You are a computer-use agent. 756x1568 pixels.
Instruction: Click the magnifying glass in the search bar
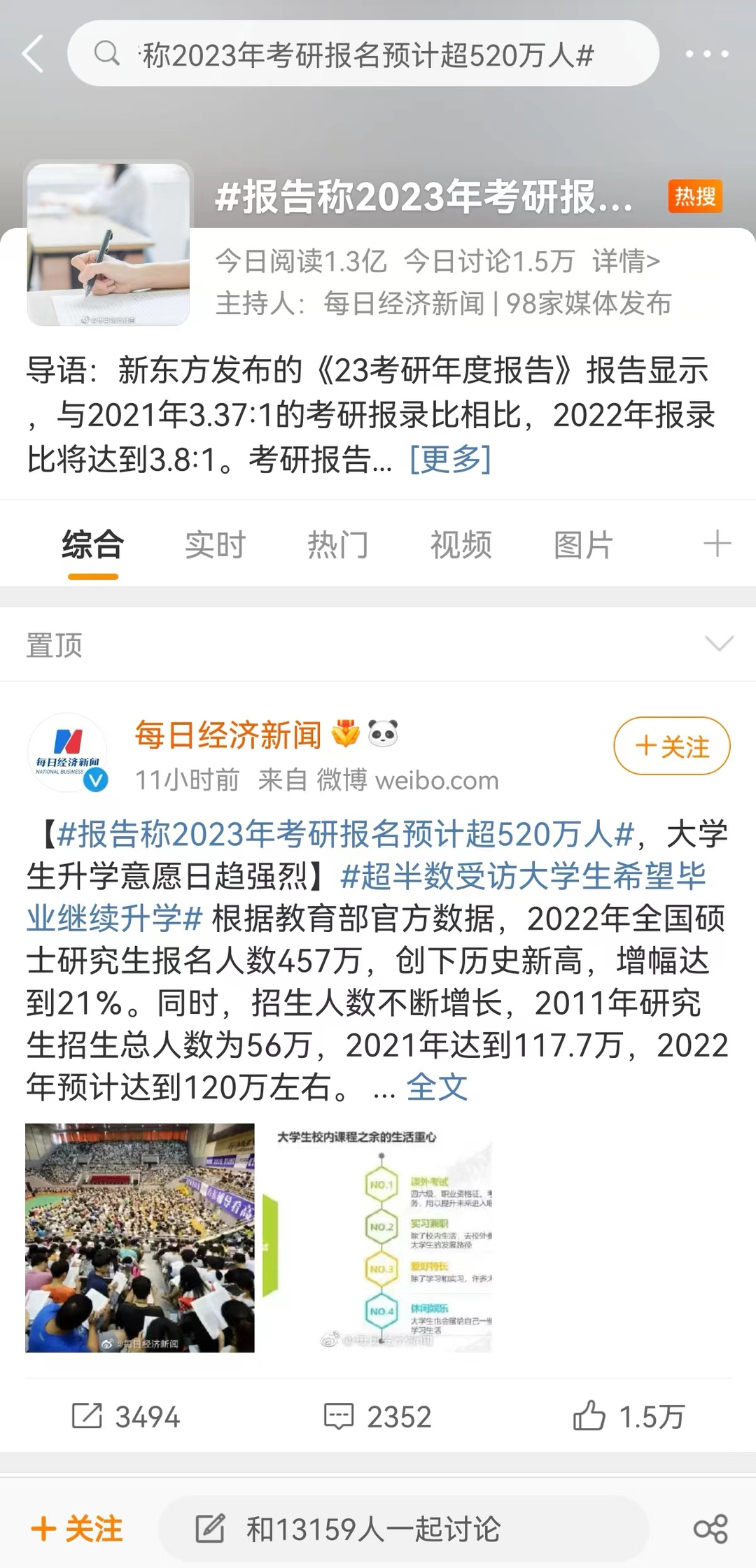click(x=106, y=52)
